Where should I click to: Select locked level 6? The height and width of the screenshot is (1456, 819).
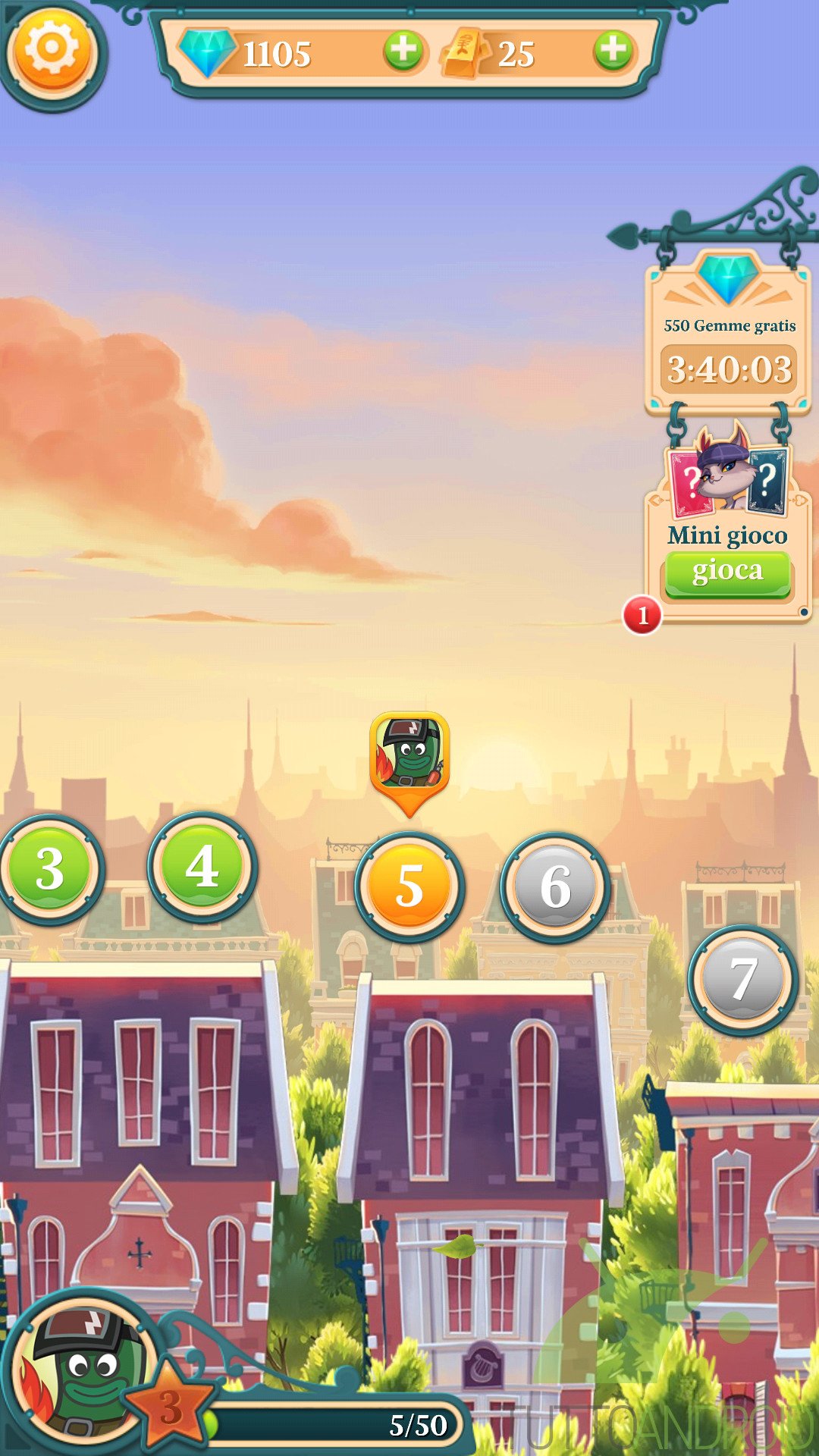click(x=555, y=887)
